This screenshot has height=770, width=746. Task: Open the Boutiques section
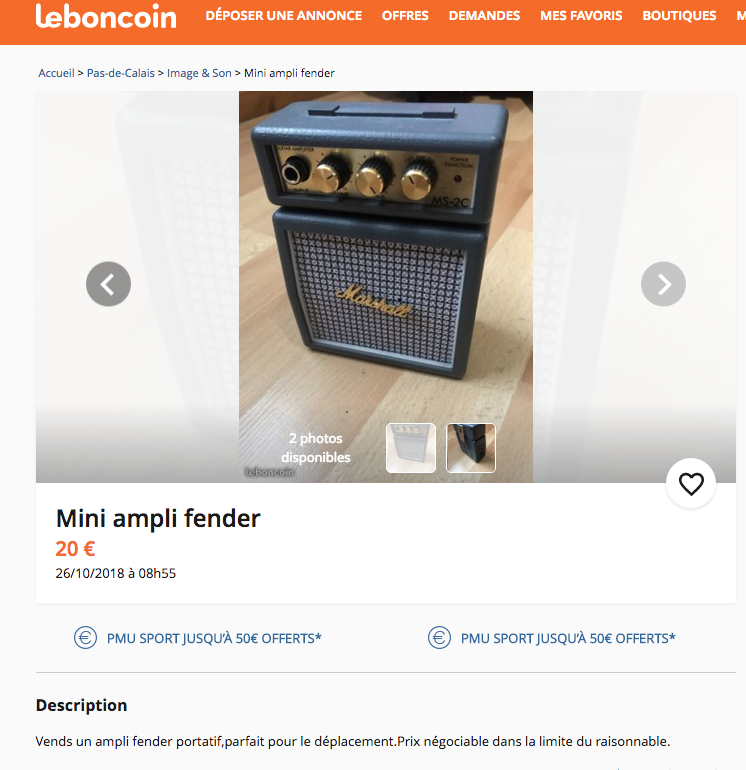click(x=679, y=16)
